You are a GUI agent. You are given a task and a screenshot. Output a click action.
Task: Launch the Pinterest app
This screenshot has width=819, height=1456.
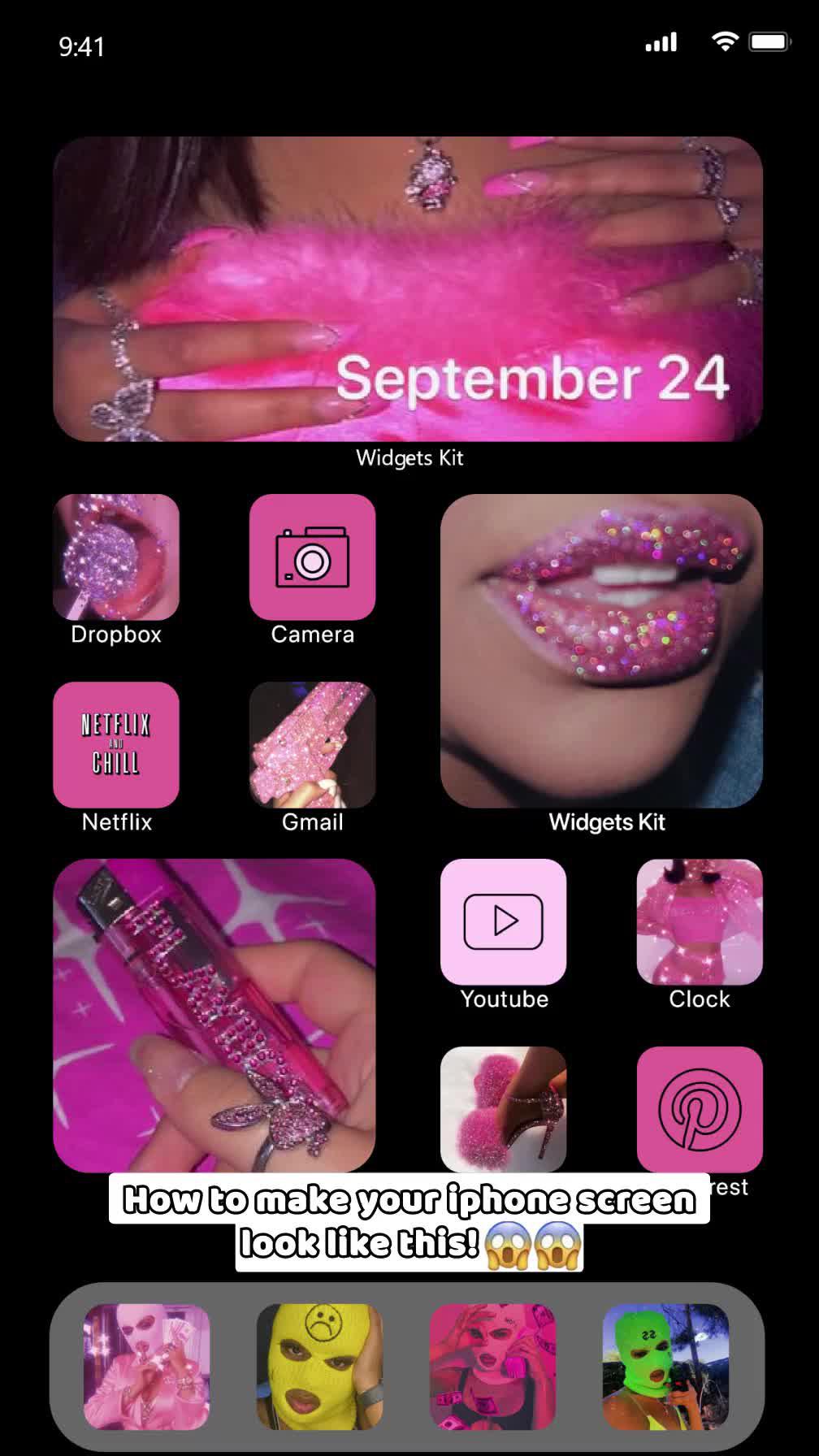click(x=699, y=1109)
